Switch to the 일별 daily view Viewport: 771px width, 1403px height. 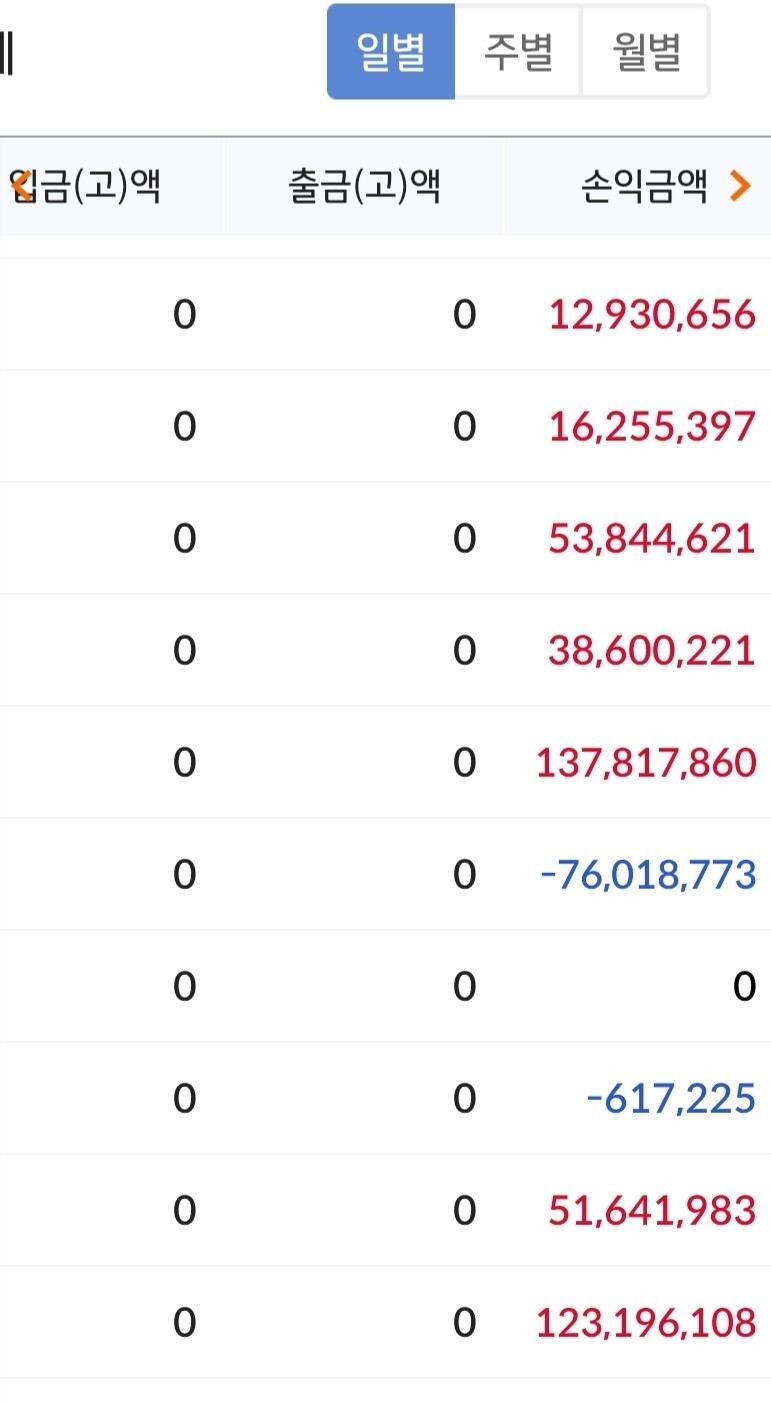391,52
